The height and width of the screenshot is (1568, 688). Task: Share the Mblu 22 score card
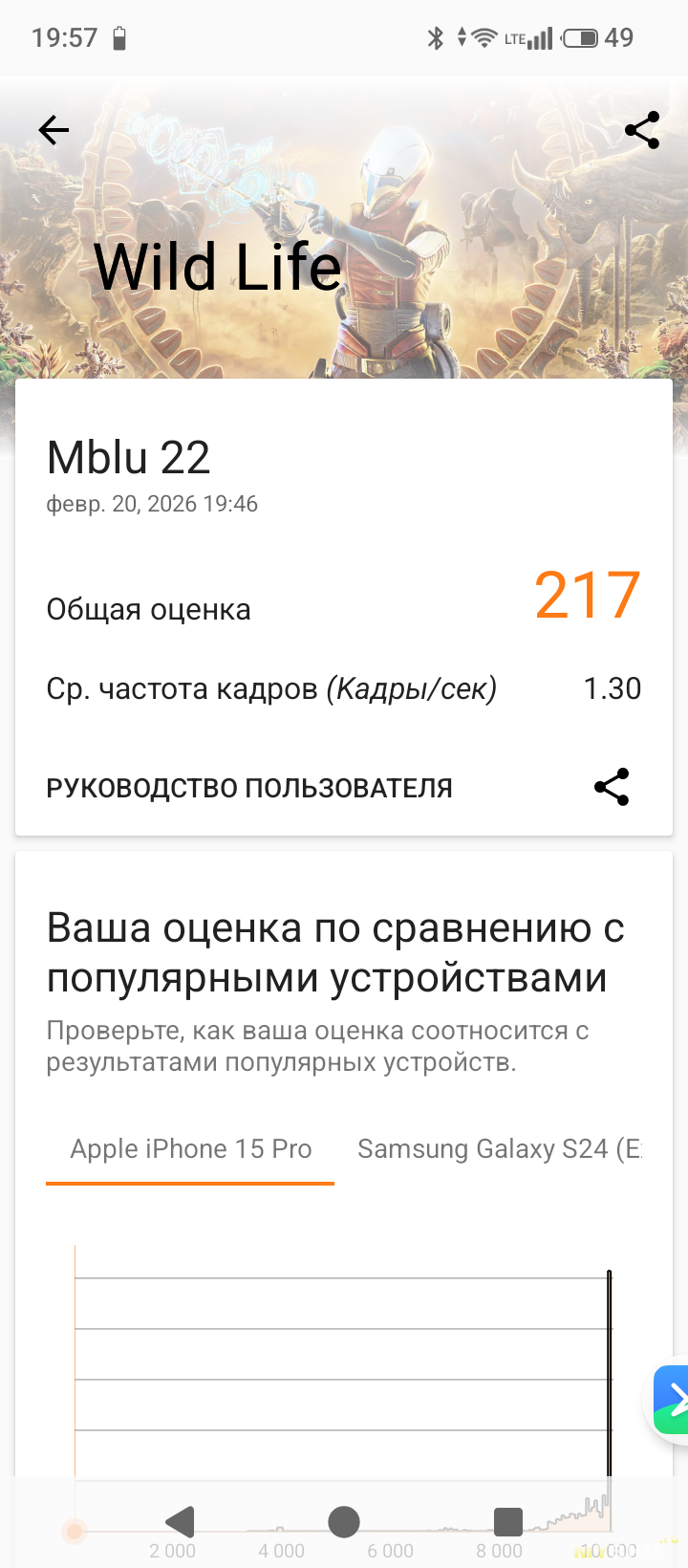point(612,787)
